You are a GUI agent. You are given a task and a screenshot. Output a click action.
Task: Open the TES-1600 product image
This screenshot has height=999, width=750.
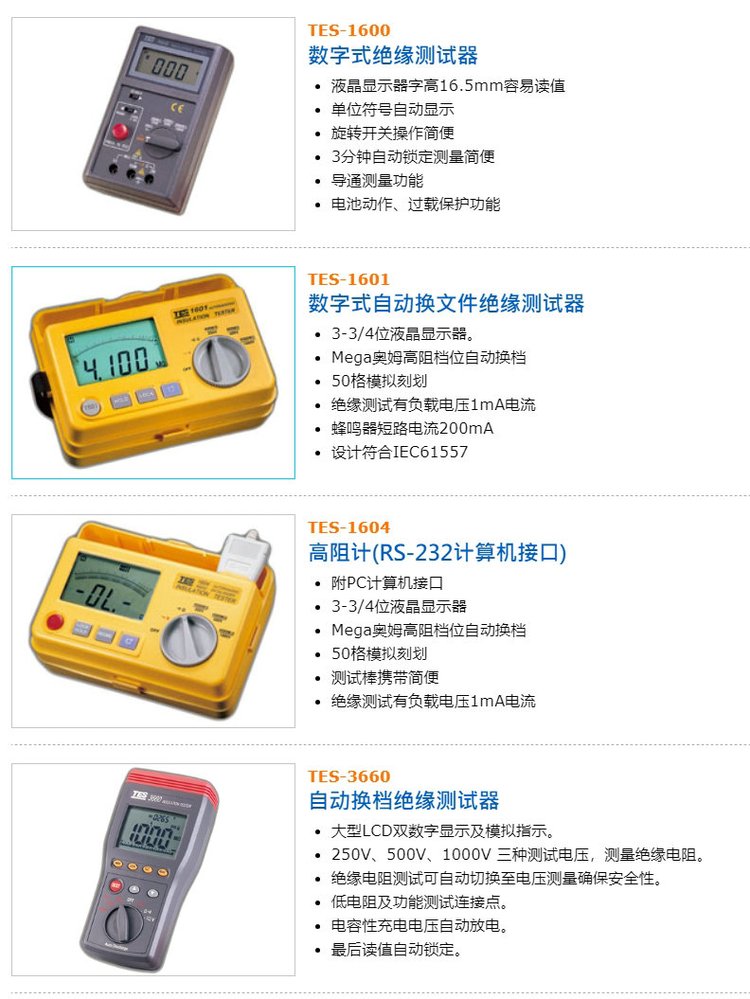click(x=153, y=124)
